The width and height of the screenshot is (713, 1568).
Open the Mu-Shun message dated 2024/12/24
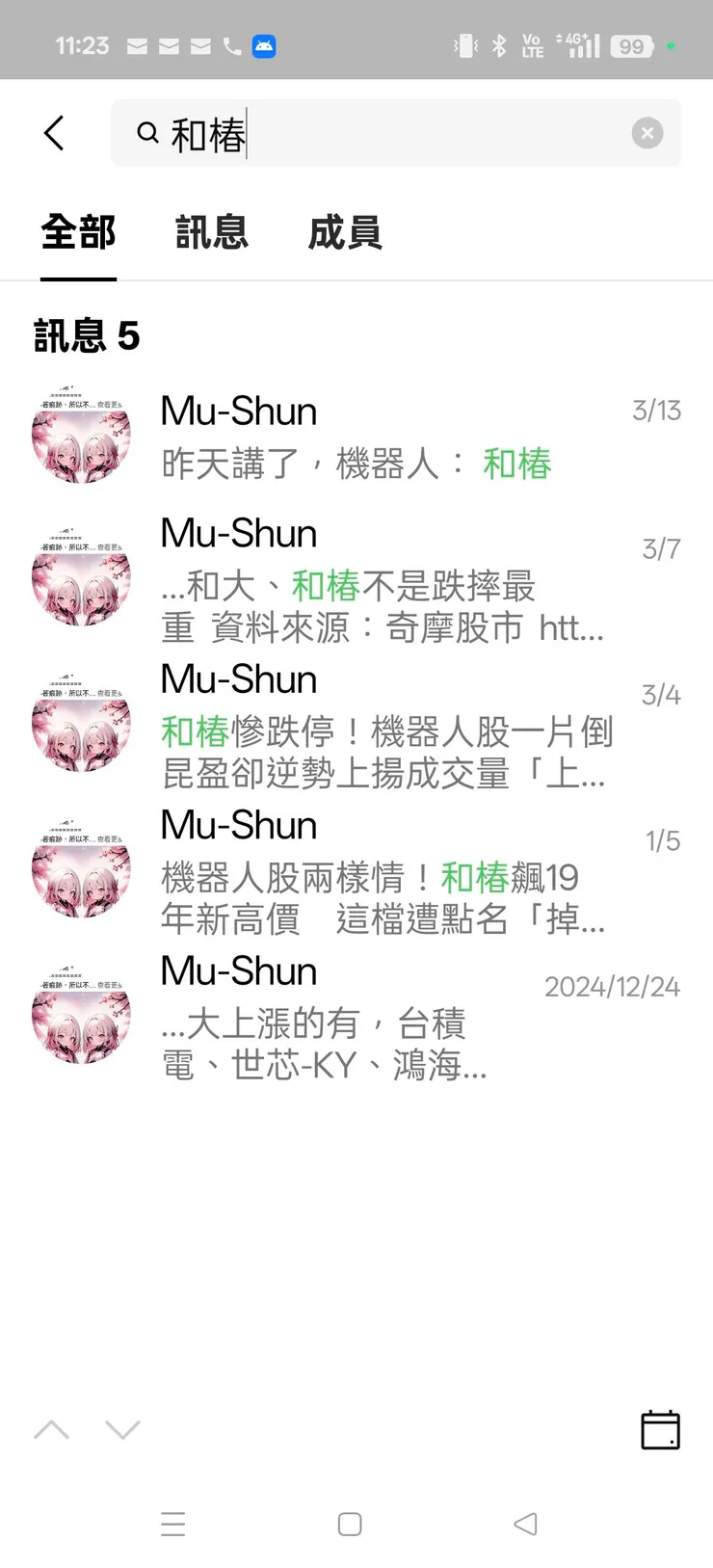click(x=385, y=1017)
